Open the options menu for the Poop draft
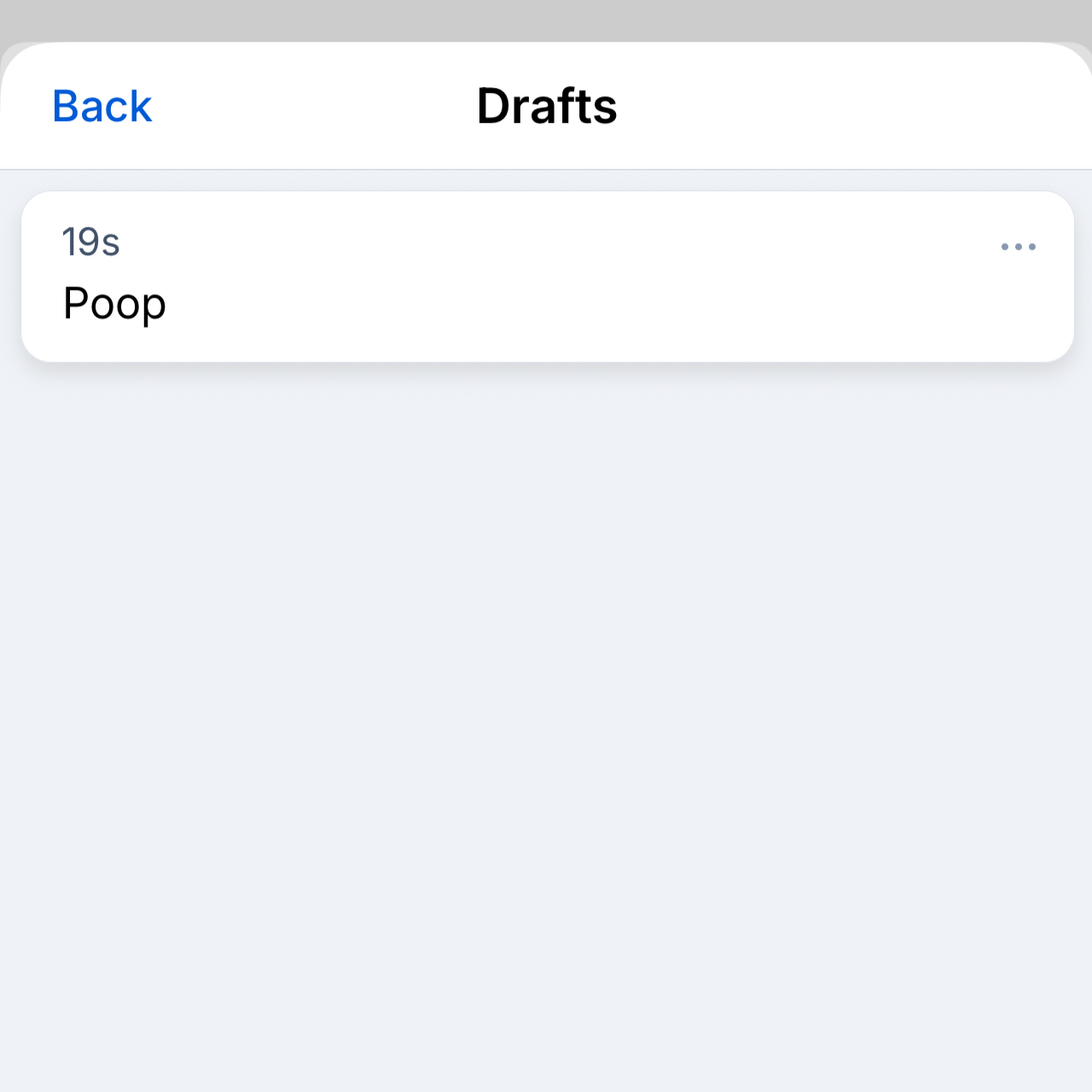 pos(1018,247)
